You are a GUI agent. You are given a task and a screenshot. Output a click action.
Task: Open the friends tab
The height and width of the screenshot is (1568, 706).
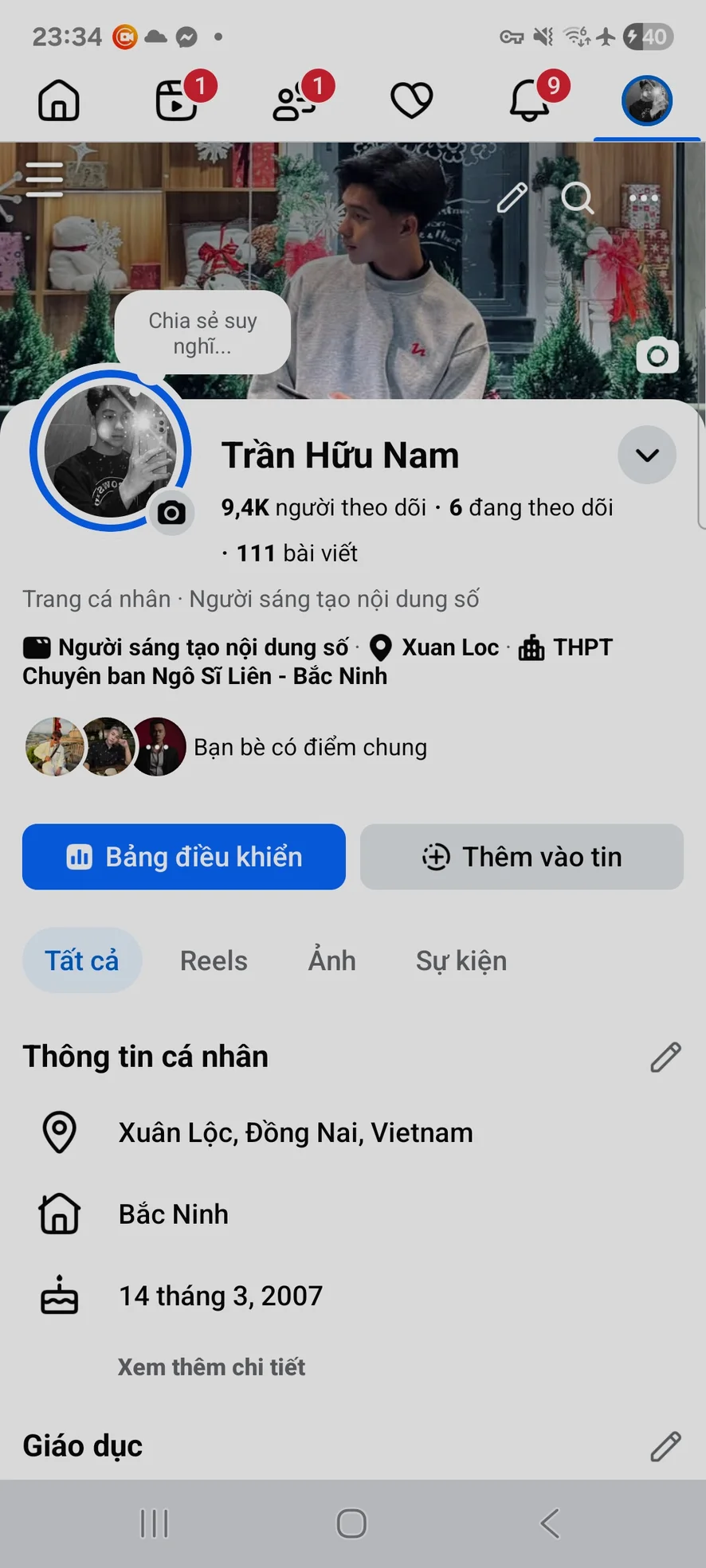tap(294, 101)
